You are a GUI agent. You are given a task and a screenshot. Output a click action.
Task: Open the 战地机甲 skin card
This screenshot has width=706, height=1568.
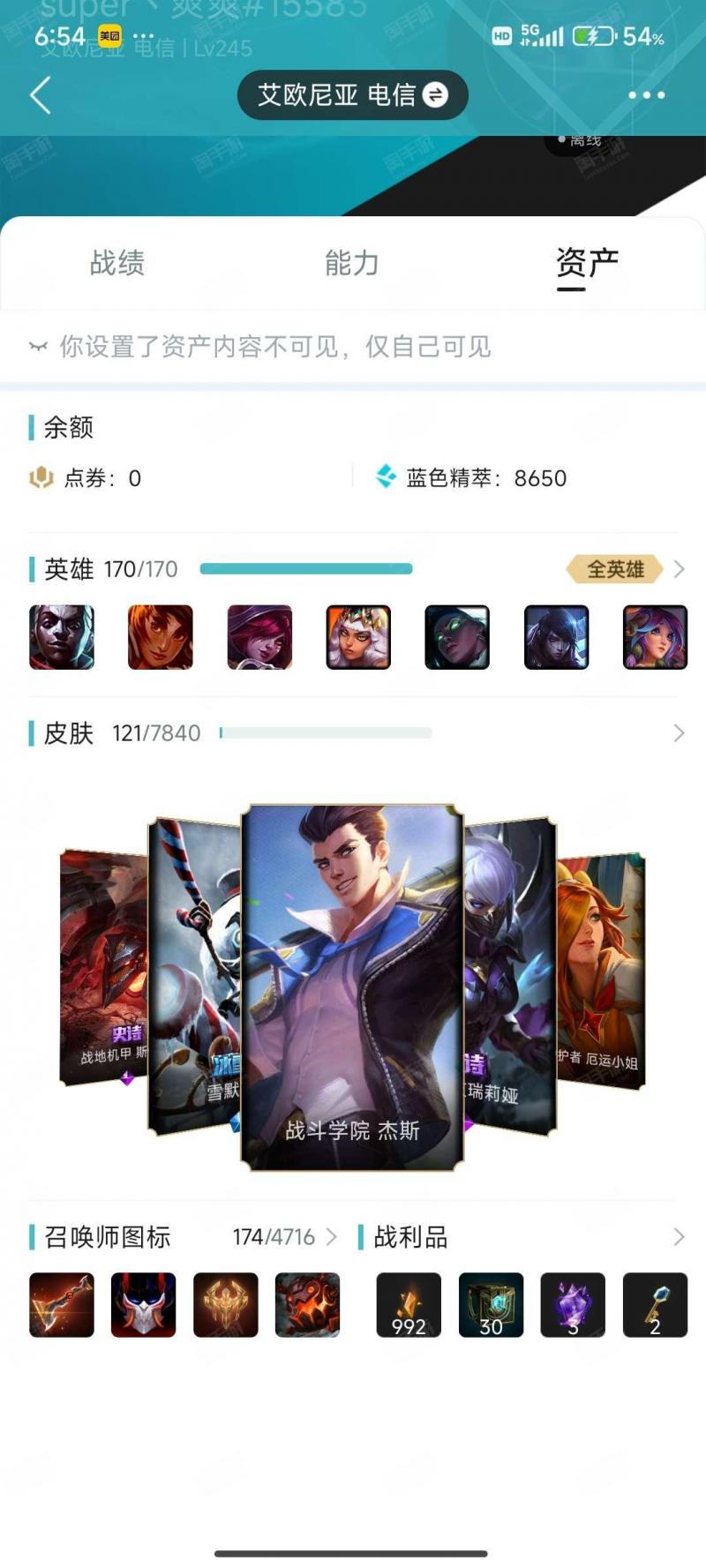[104, 966]
